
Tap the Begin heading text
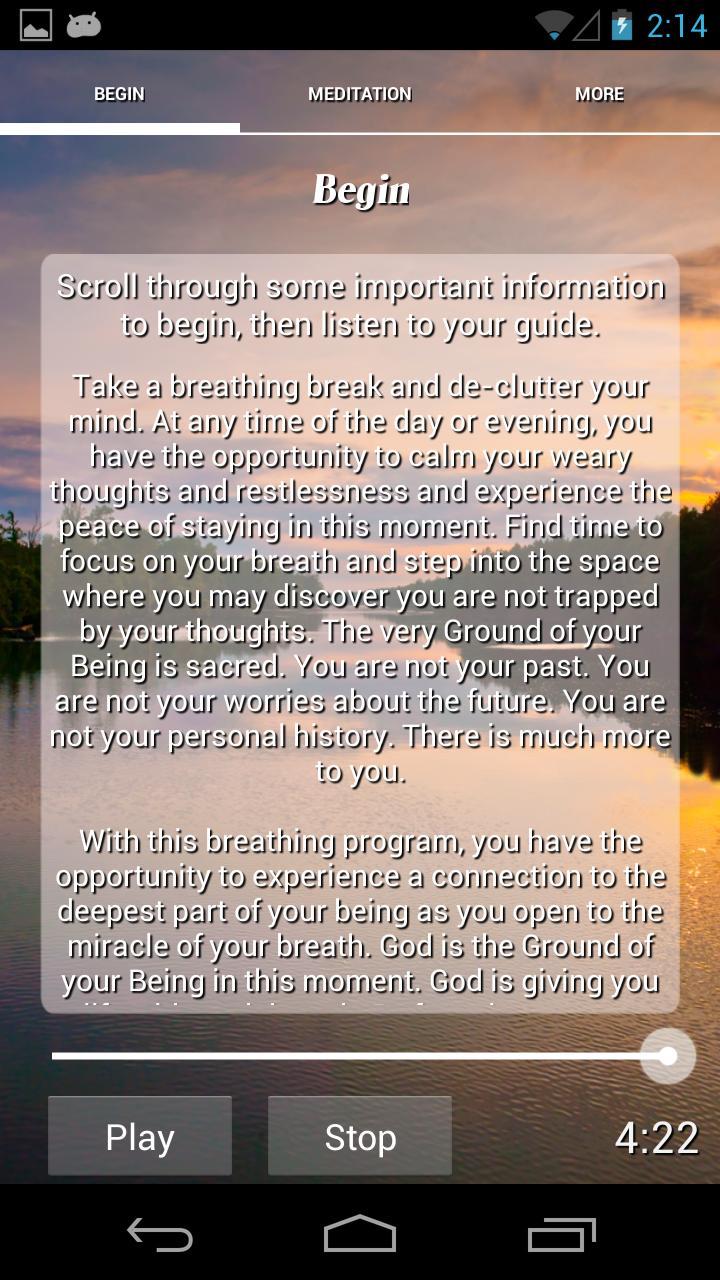[360, 188]
